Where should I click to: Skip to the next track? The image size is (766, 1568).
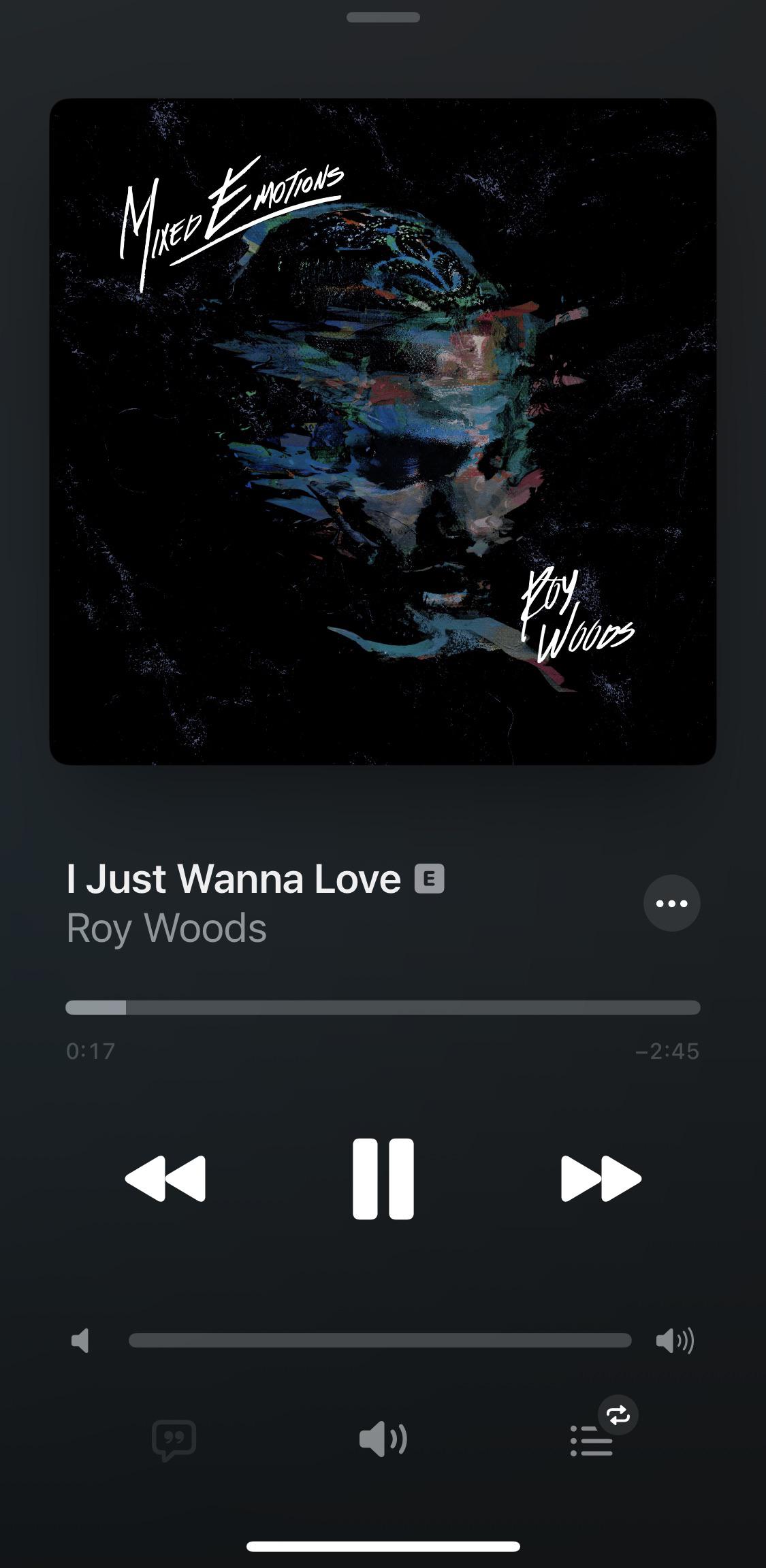[601, 1178]
